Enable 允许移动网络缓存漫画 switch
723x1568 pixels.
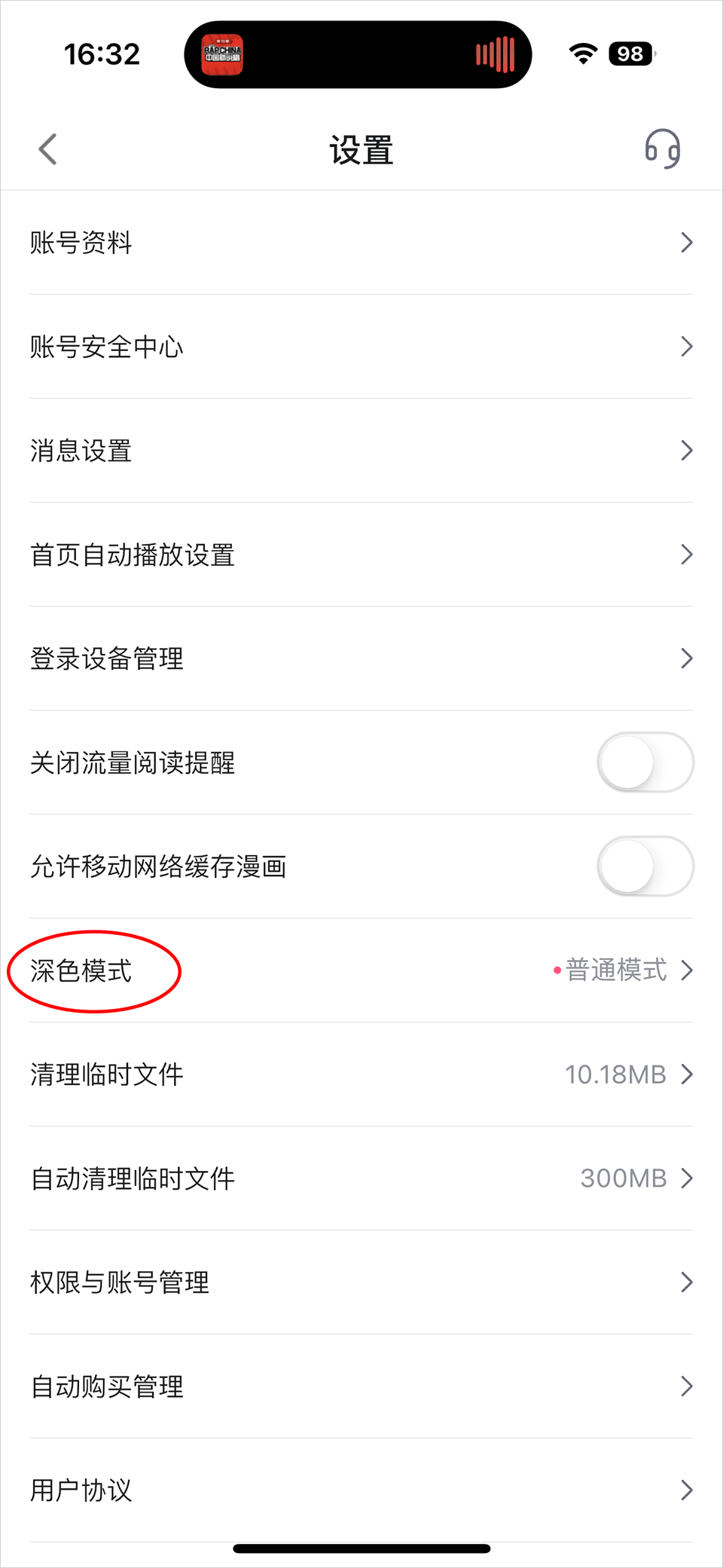point(645,867)
